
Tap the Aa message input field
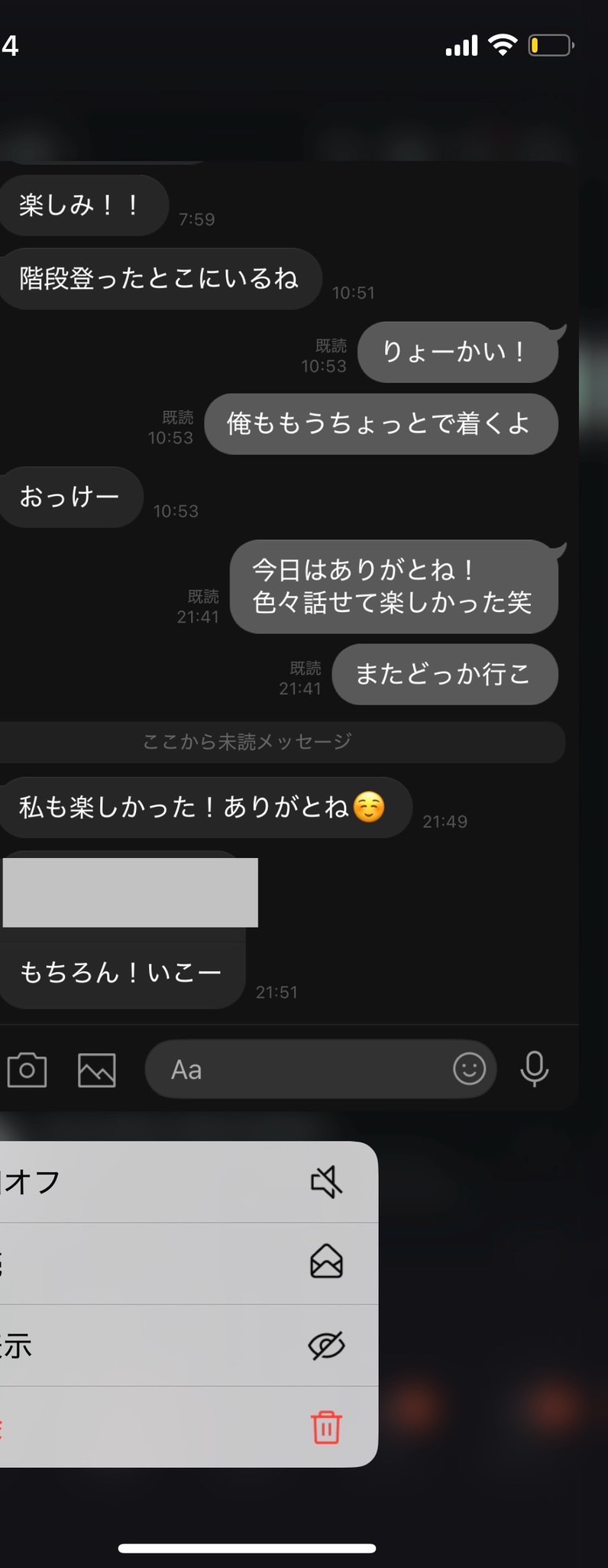[x=298, y=1070]
